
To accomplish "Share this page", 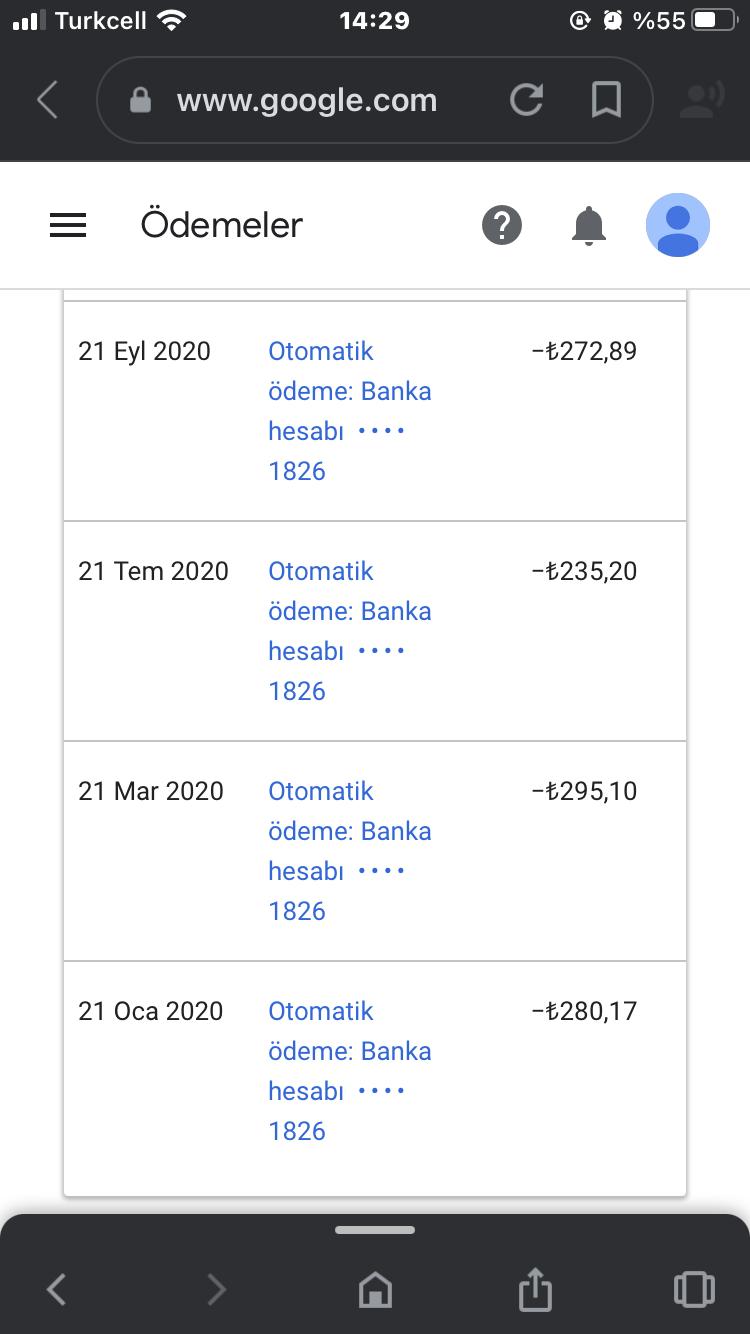I will pos(535,1288).
